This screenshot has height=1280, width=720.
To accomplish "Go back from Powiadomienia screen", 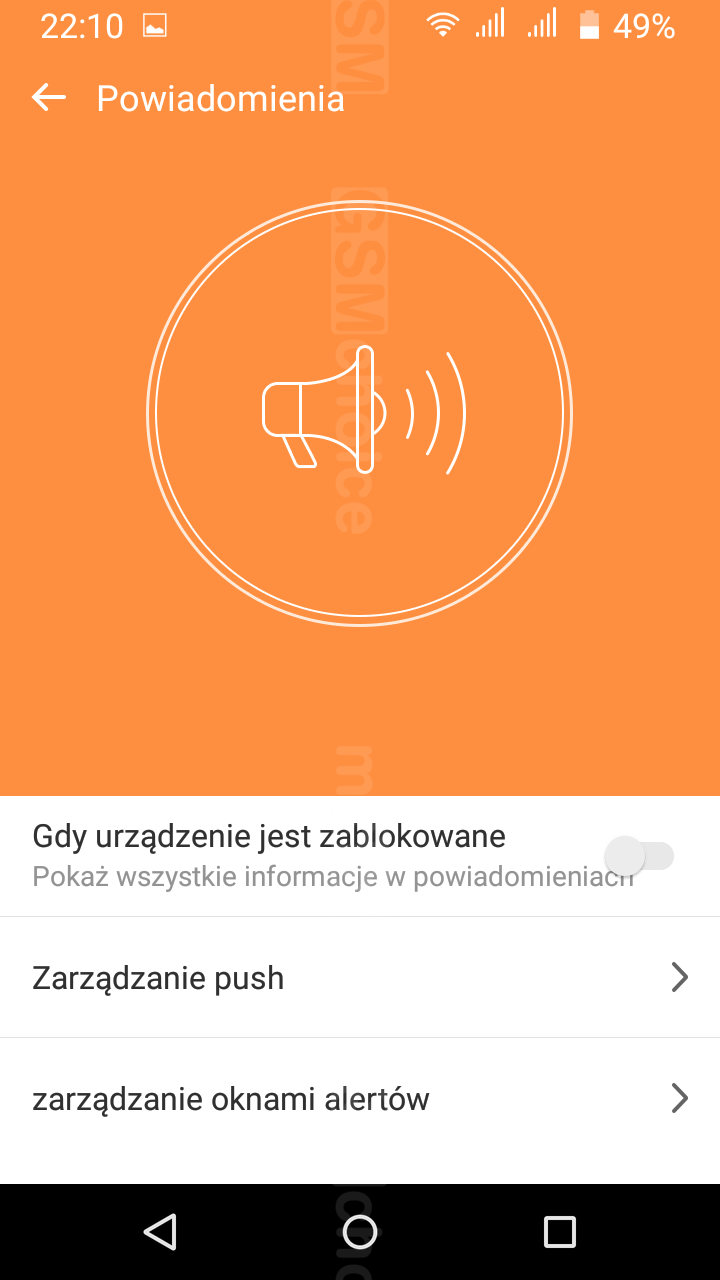I will (48, 98).
